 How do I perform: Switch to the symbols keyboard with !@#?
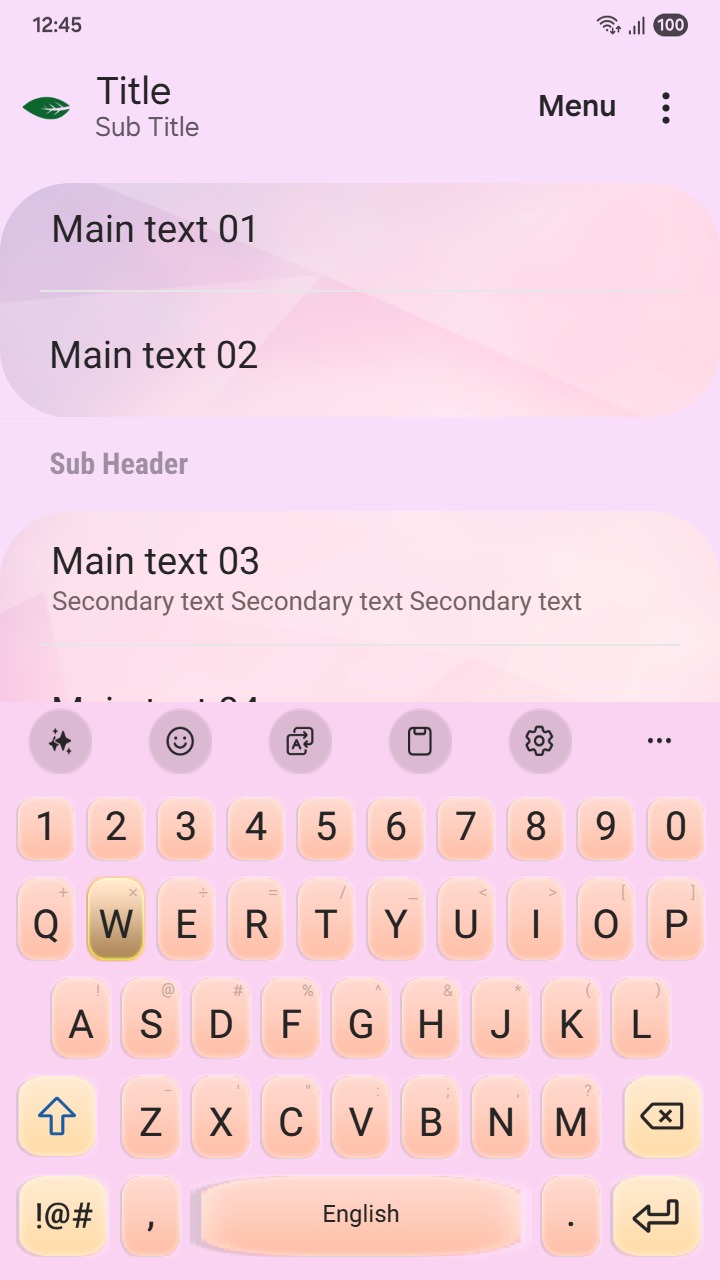click(62, 1216)
